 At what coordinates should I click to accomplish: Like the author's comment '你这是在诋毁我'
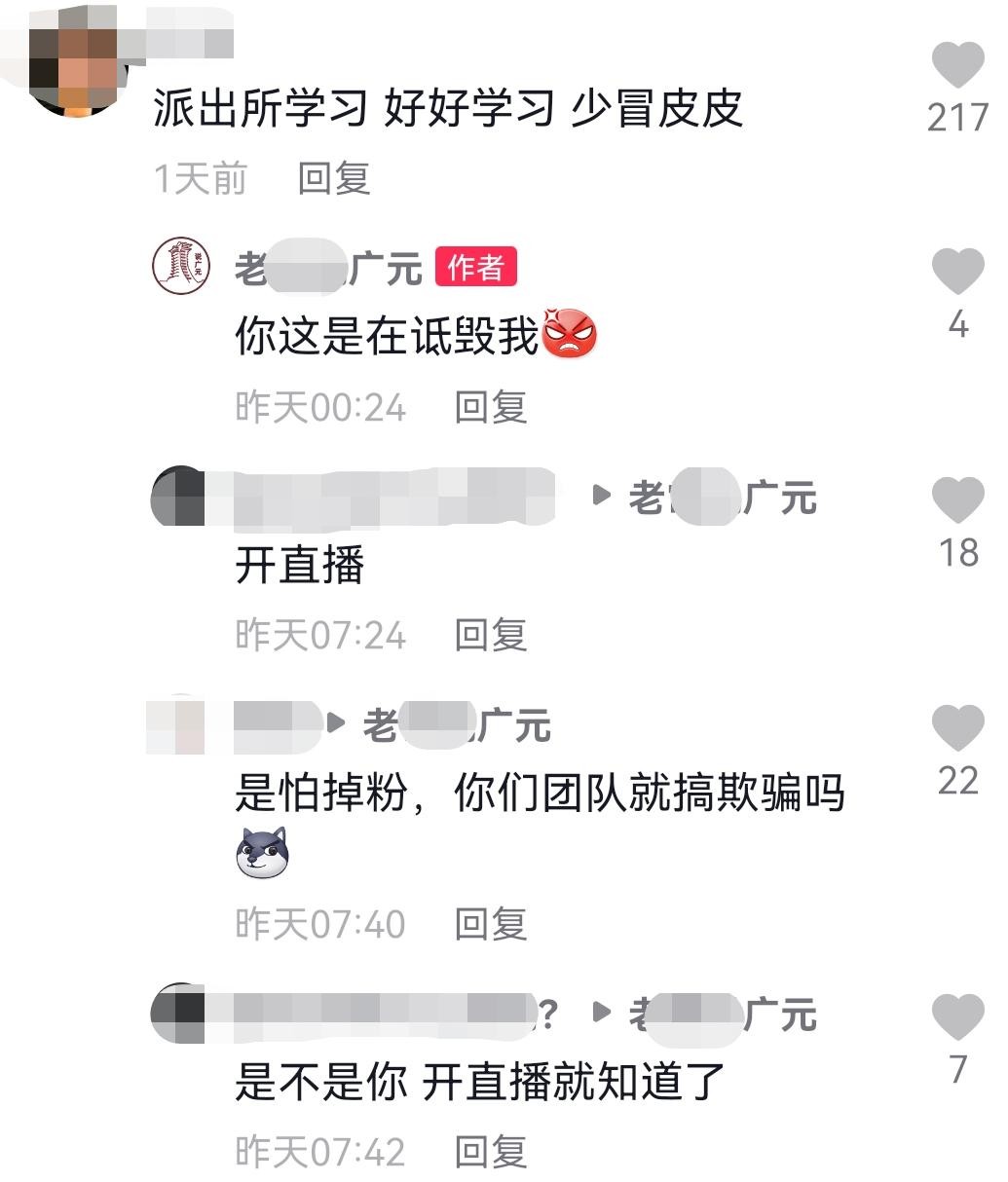tap(957, 272)
